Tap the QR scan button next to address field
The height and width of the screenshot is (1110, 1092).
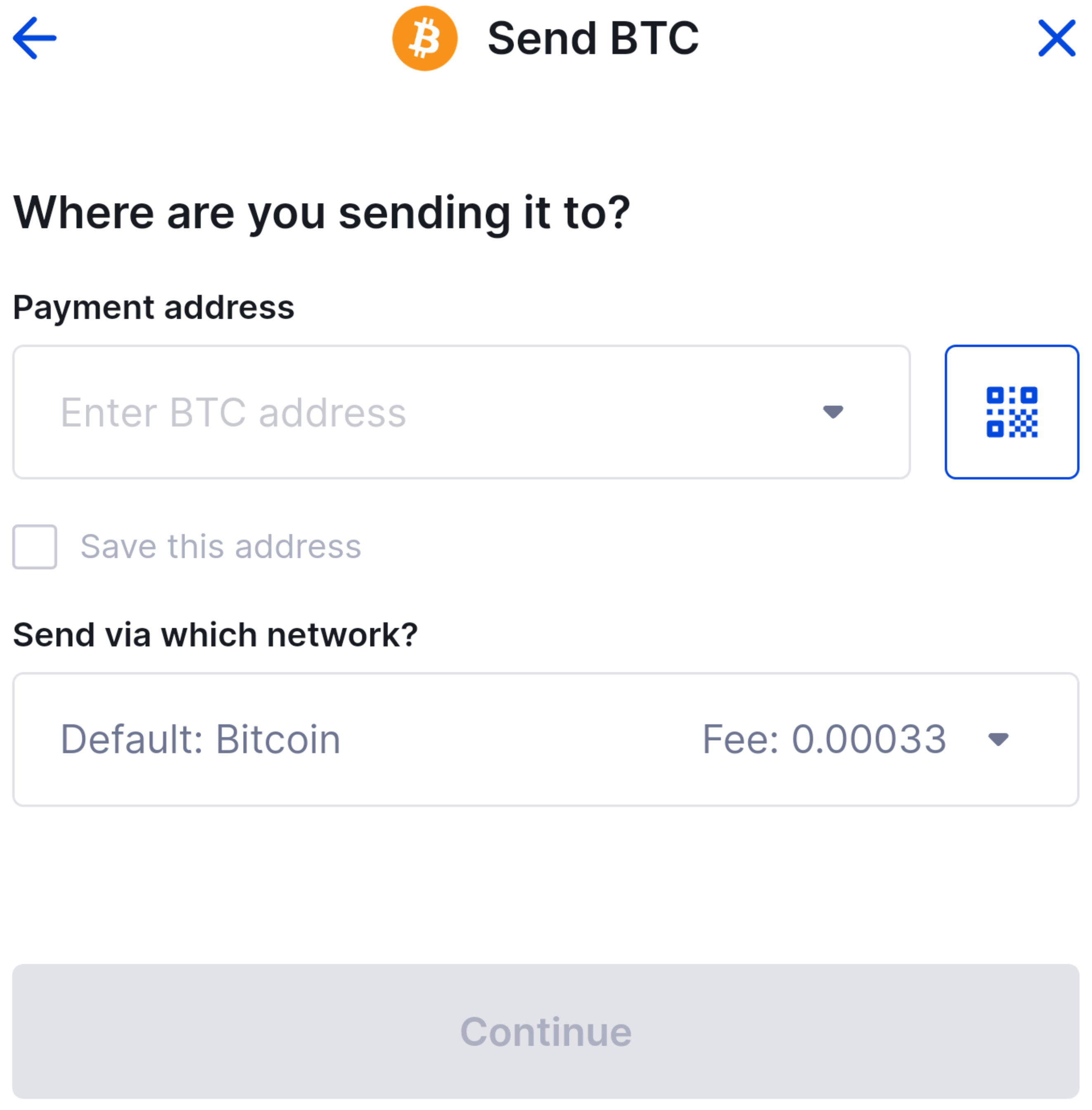tap(1012, 412)
